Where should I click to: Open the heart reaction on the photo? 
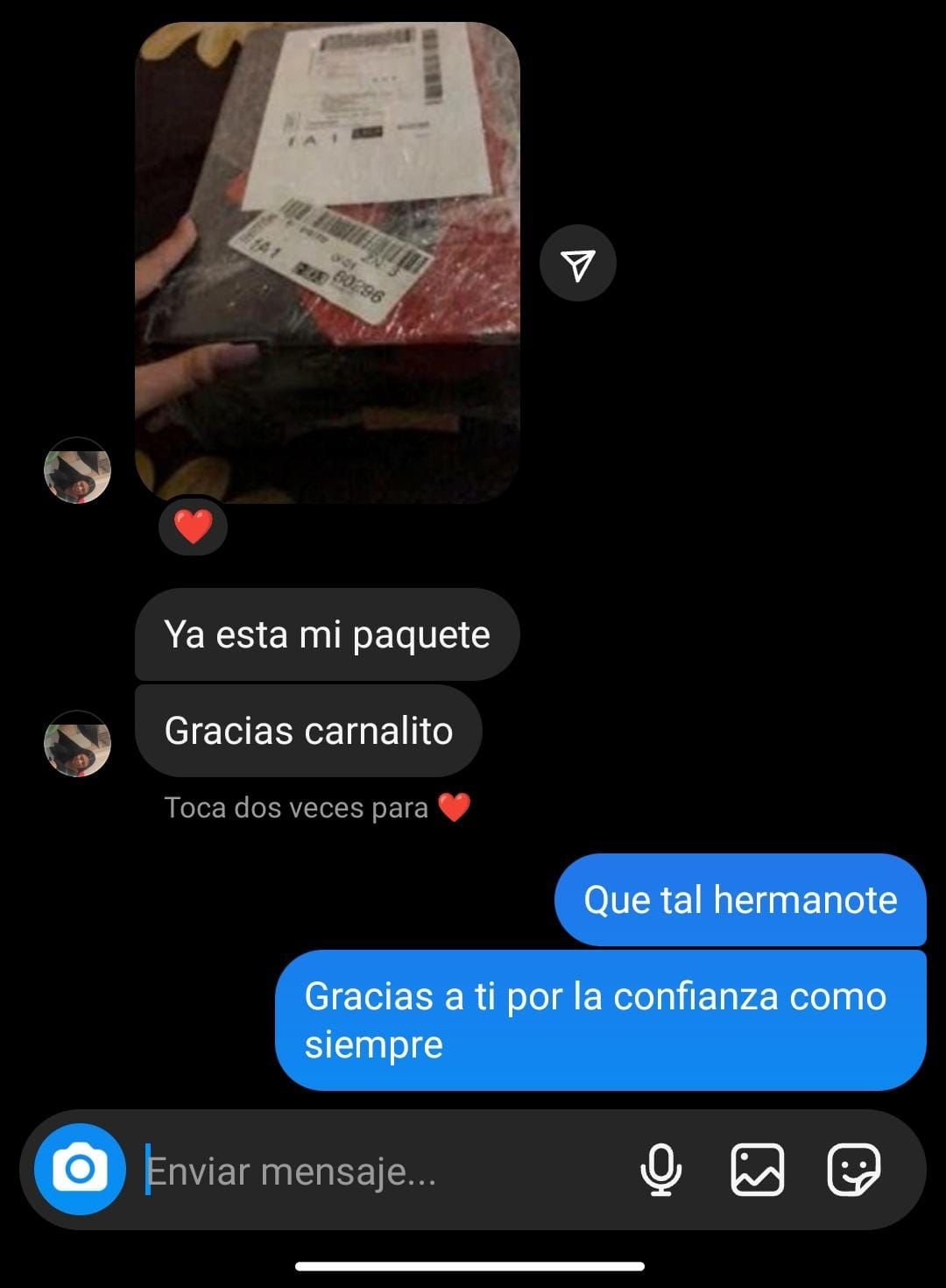[x=193, y=527]
